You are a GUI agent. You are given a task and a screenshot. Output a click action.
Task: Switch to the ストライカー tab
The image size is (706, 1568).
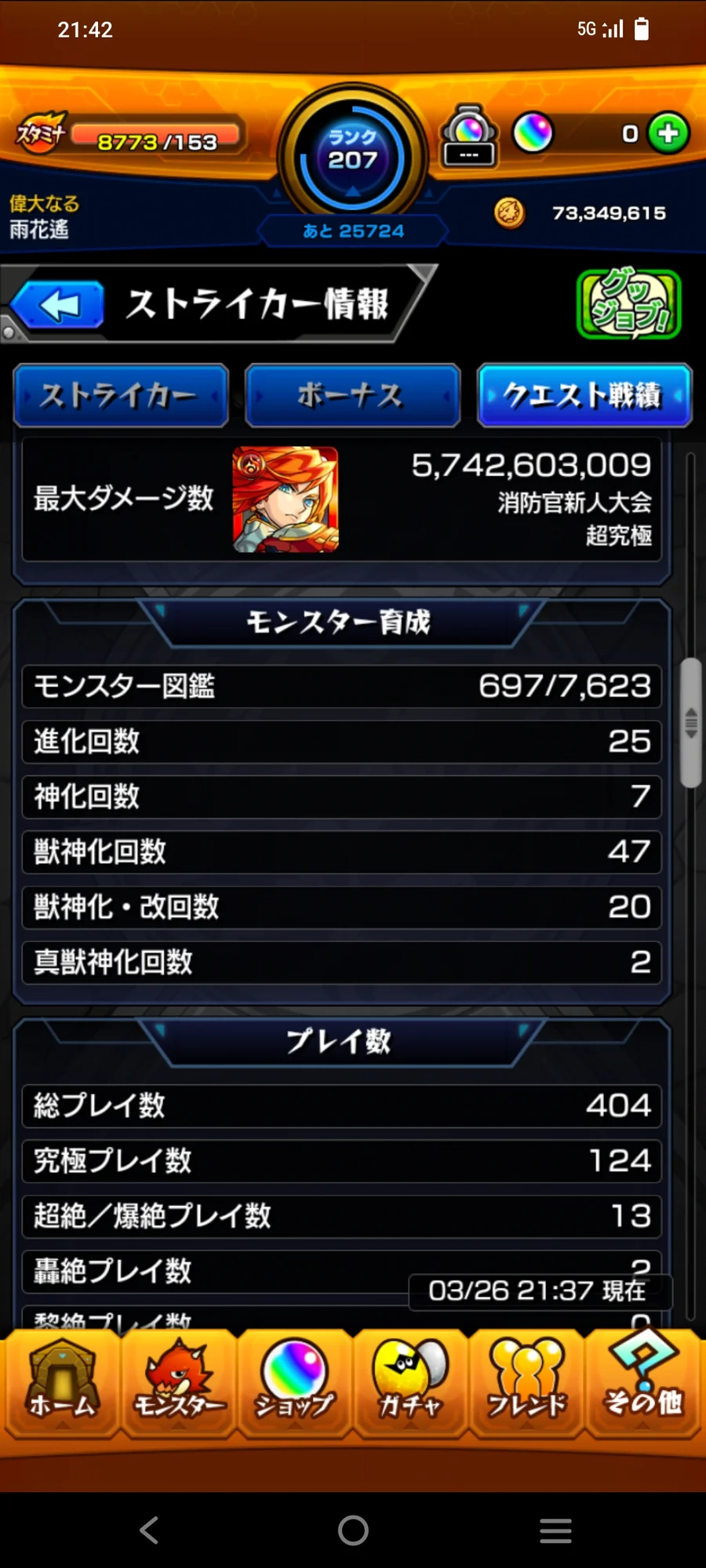click(121, 395)
